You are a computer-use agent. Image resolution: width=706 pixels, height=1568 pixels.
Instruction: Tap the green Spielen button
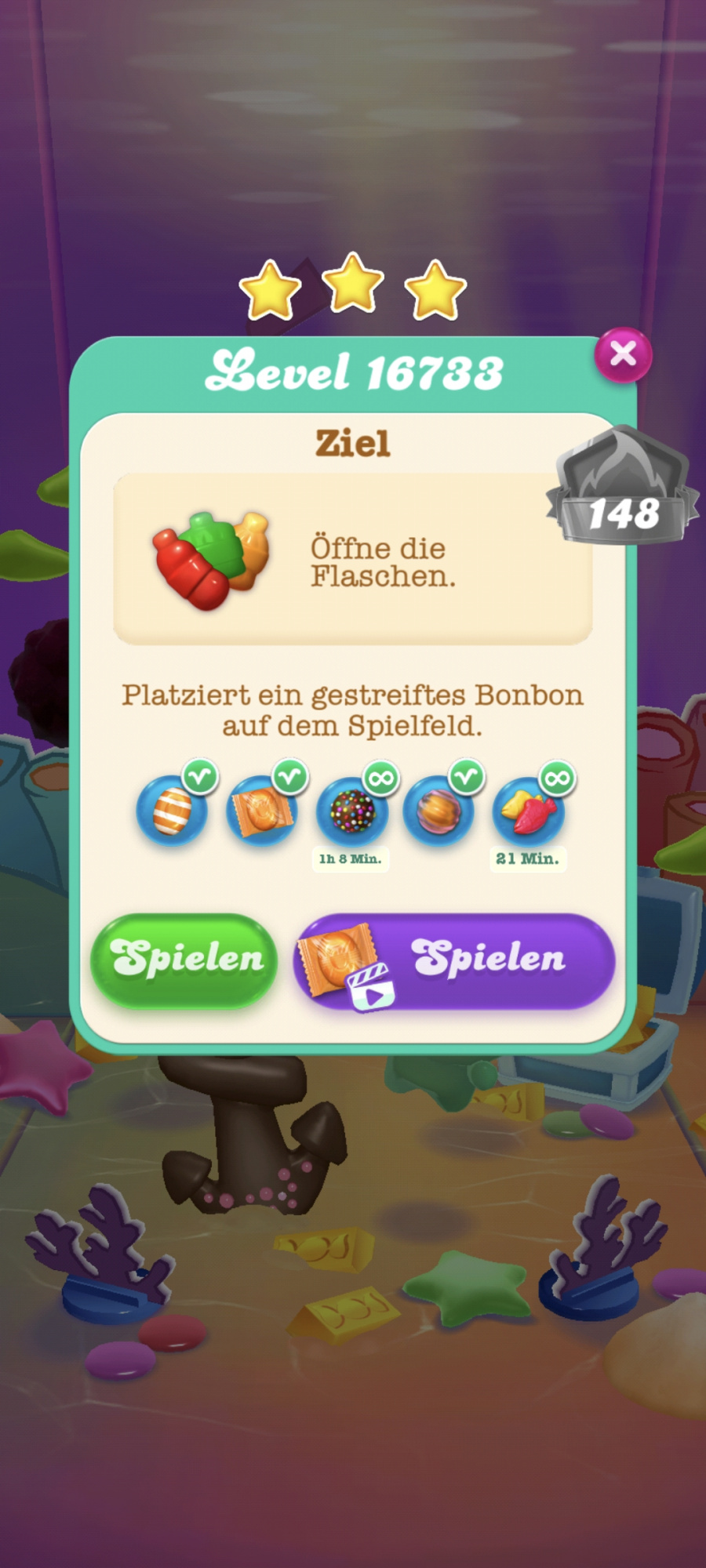(184, 959)
